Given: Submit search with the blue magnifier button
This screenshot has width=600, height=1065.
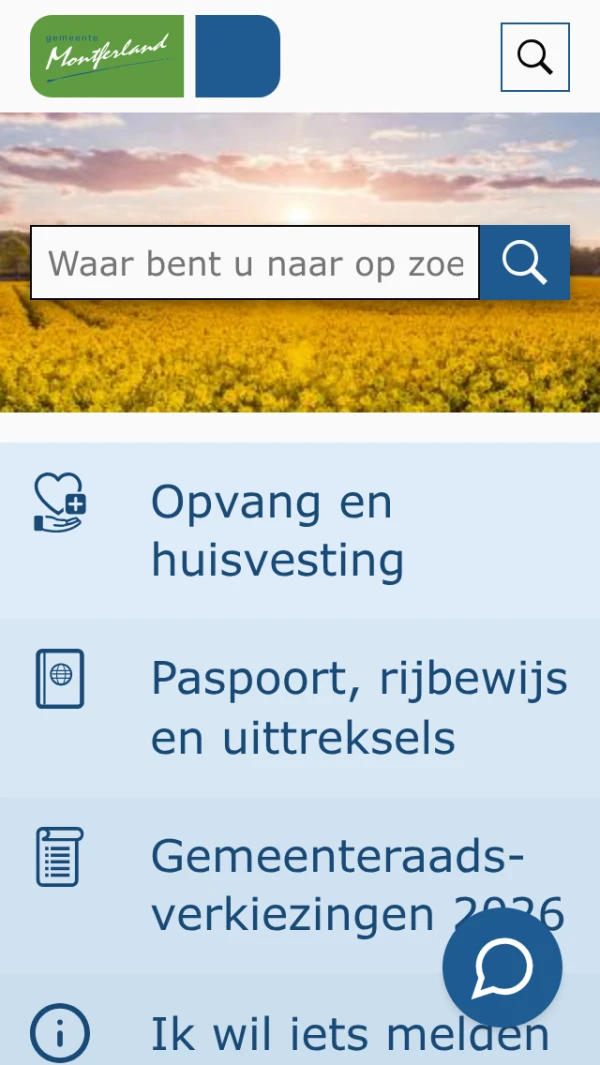Looking at the screenshot, I should click(x=524, y=263).
